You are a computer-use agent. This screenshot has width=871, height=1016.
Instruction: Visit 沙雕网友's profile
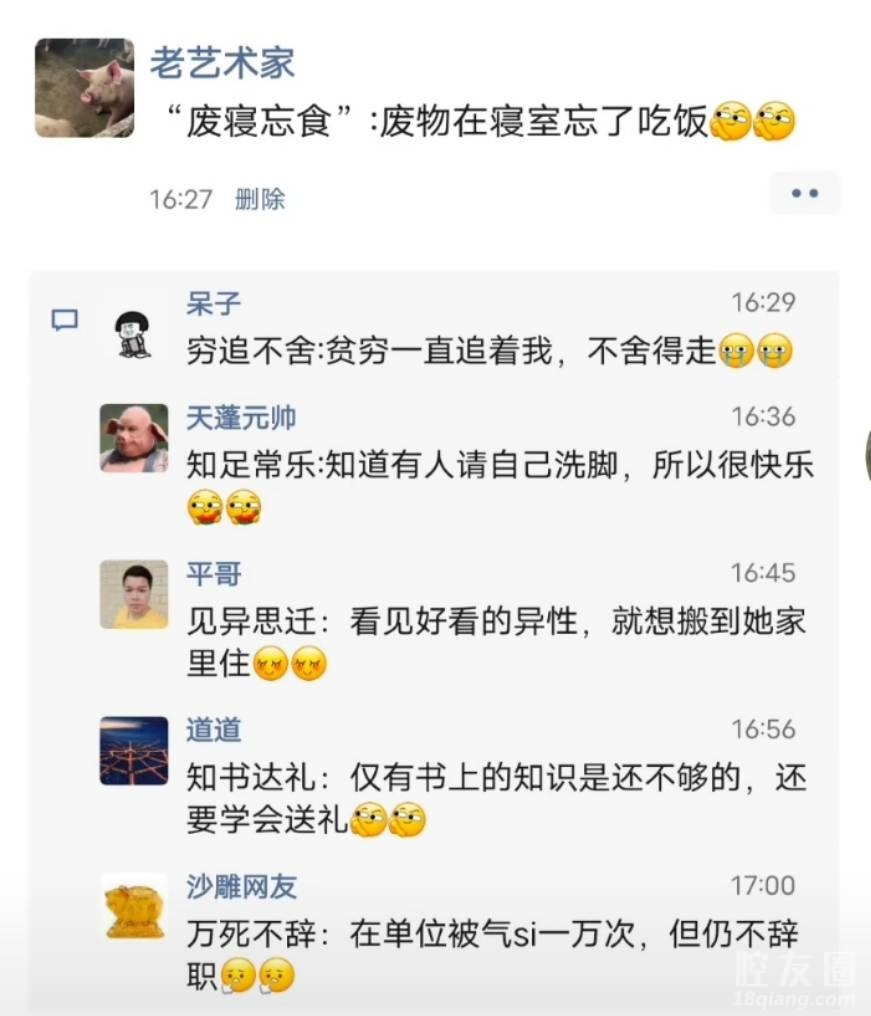tap(241, 885)
